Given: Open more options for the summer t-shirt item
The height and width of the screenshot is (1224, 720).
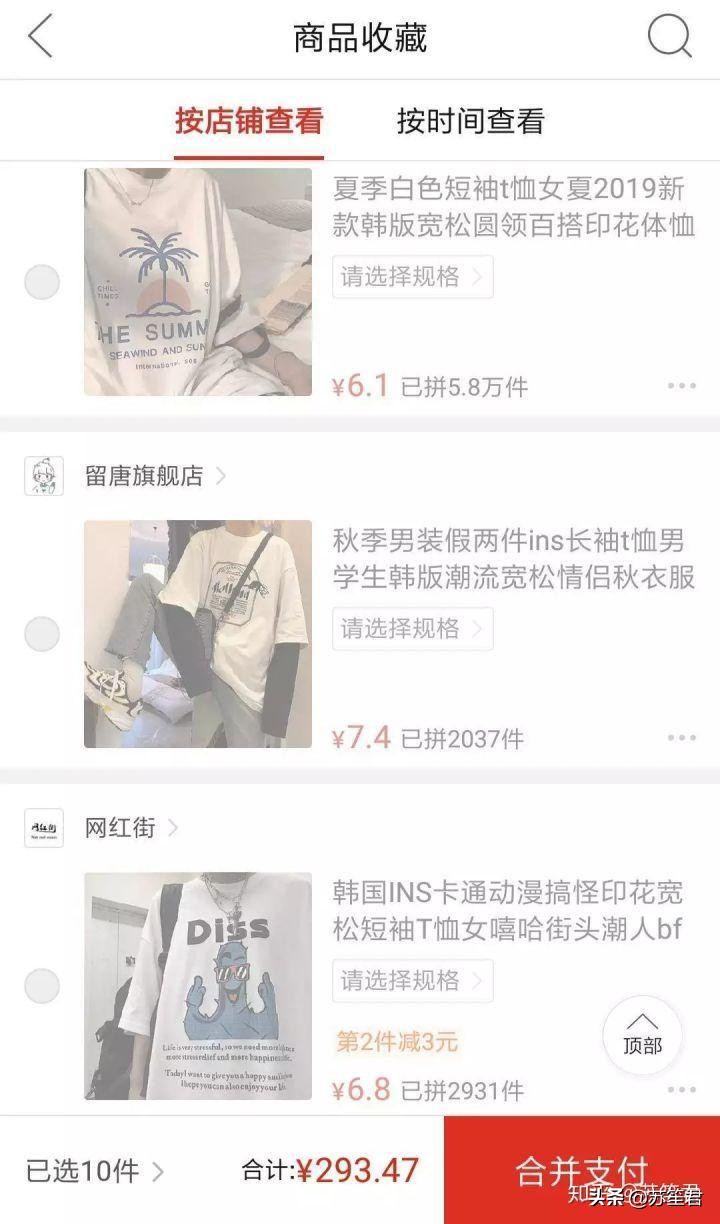Looking at the screenshot, I should [681, 385].
